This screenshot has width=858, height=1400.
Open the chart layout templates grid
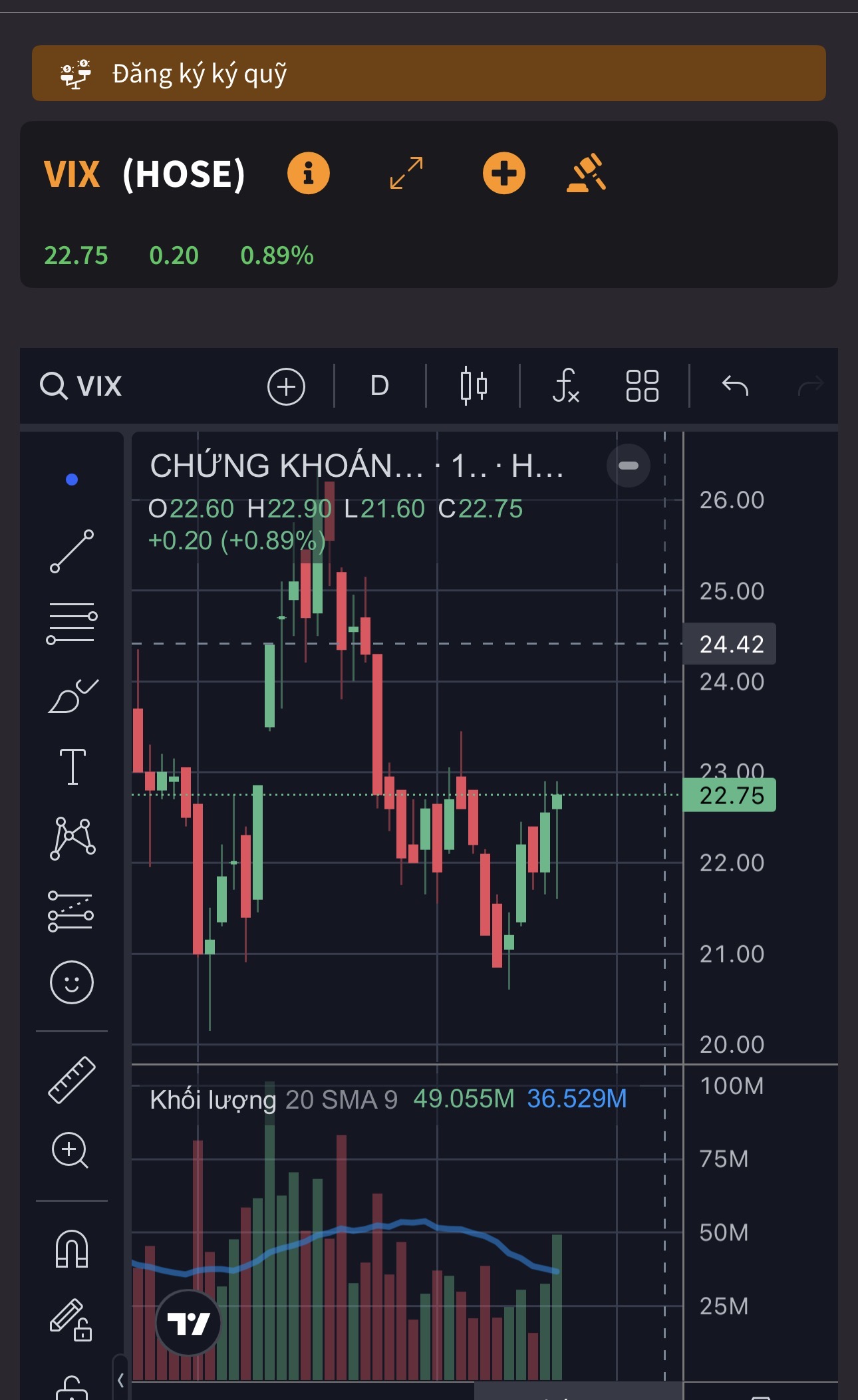(x=642, y=386)
